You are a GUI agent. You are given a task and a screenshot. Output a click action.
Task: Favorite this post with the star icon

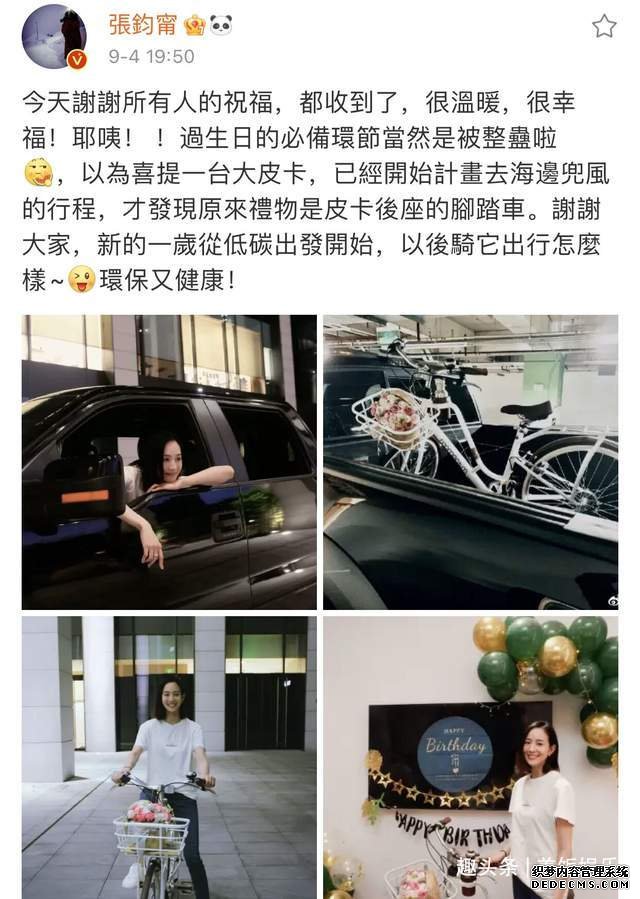pos(604,27)
